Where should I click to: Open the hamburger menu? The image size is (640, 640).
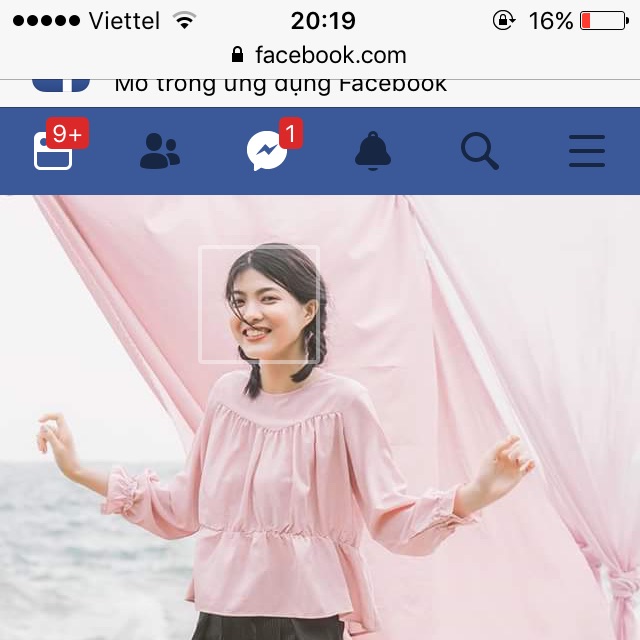click(587, 152)
